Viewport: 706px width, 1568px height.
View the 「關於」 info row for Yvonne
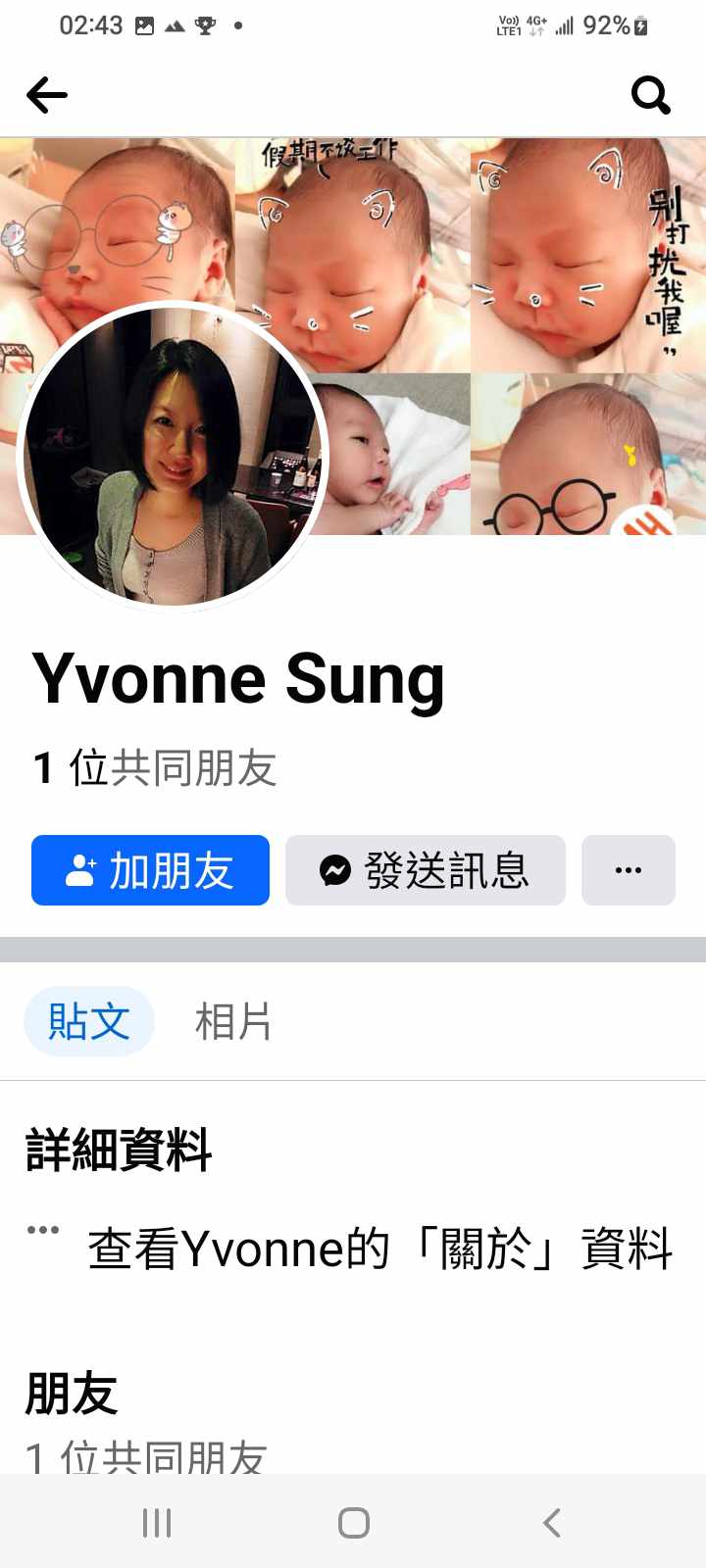coord(378,1249)
